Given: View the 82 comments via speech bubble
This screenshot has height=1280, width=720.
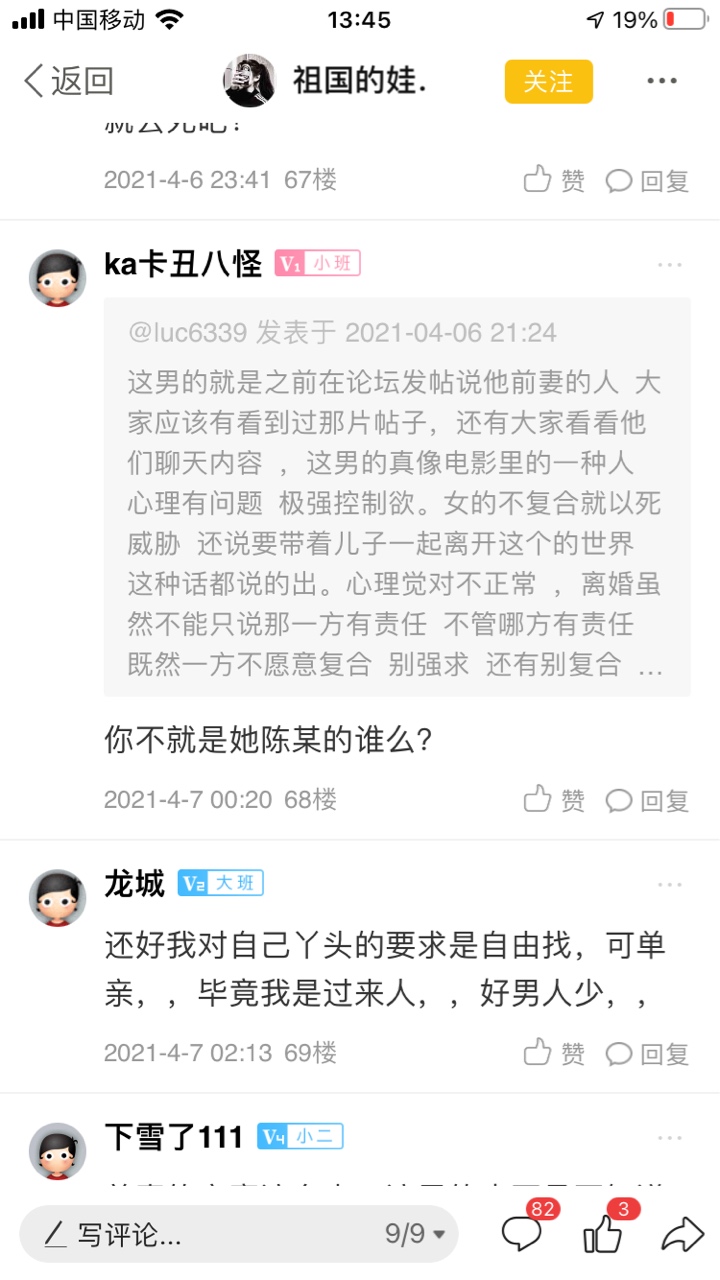Looking at the screenshot, I should point(522,1234).
